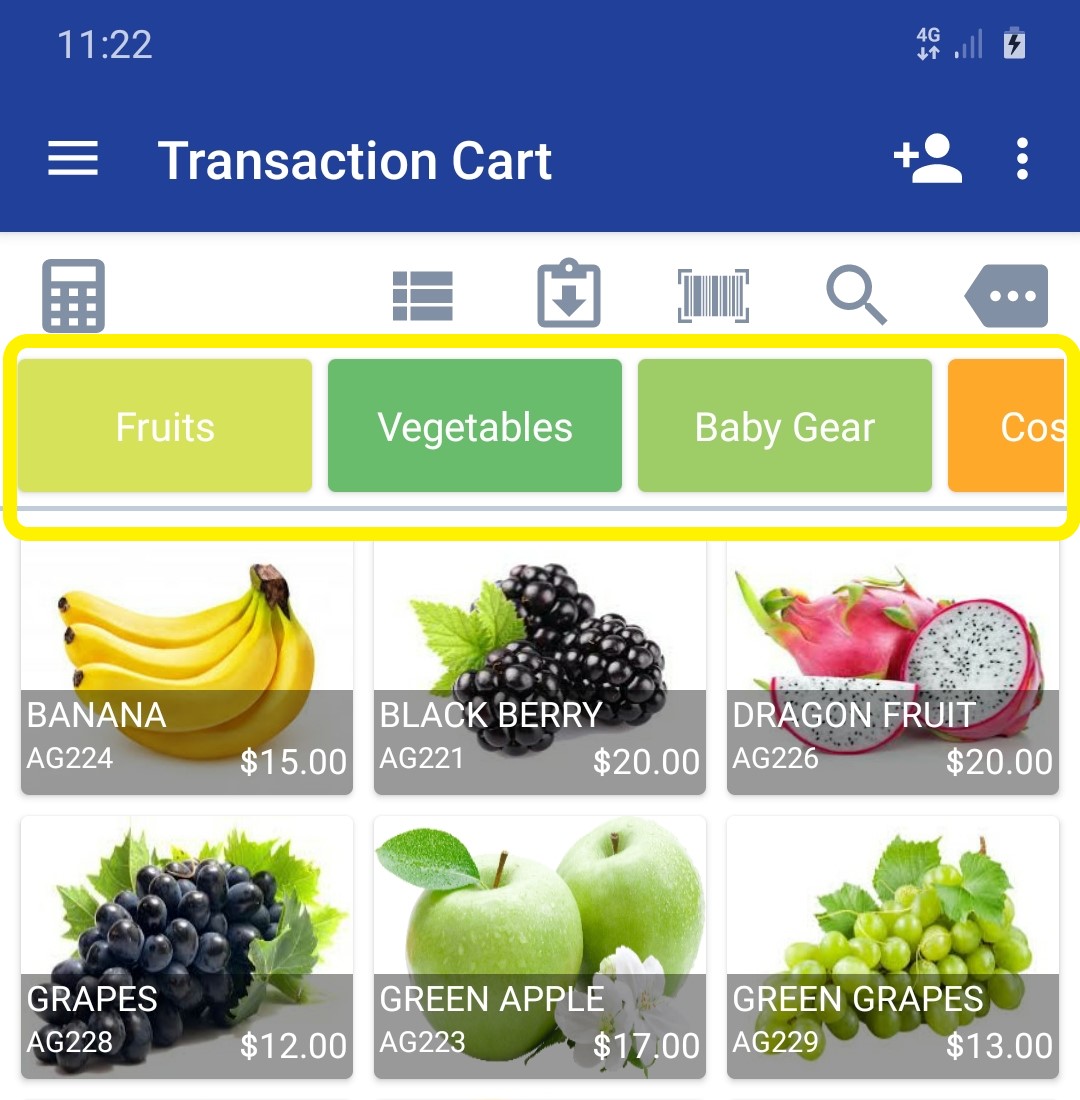Switch to list view layout
Image resolution: width=1080 pixels, height=1100 pixels.
pyautogui.click(x=422, y=296)
